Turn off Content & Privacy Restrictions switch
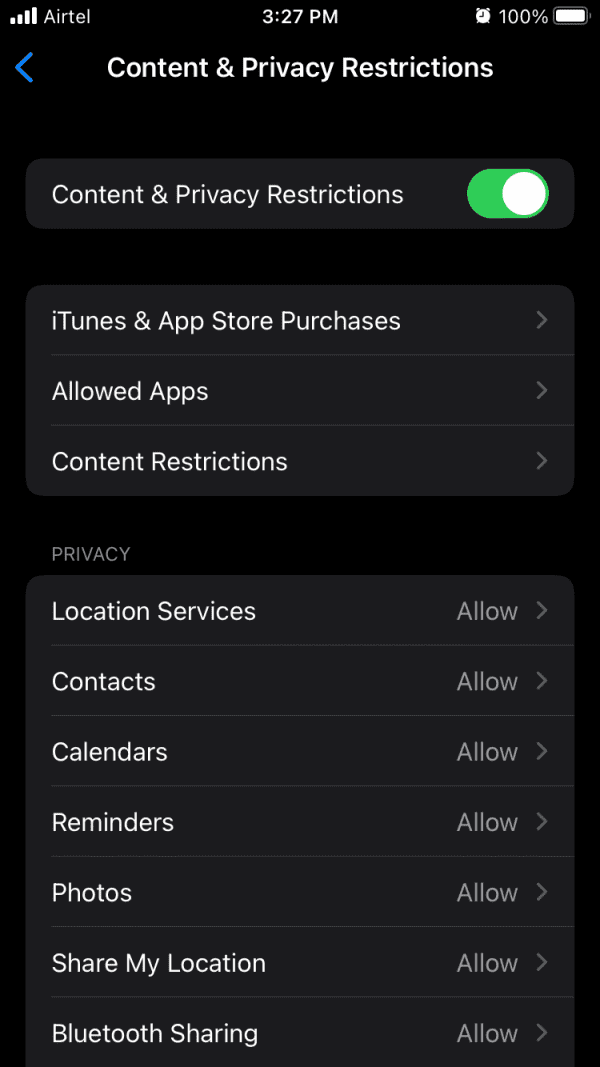This screenshot has height=1067, width=600. tap(507, 194)
